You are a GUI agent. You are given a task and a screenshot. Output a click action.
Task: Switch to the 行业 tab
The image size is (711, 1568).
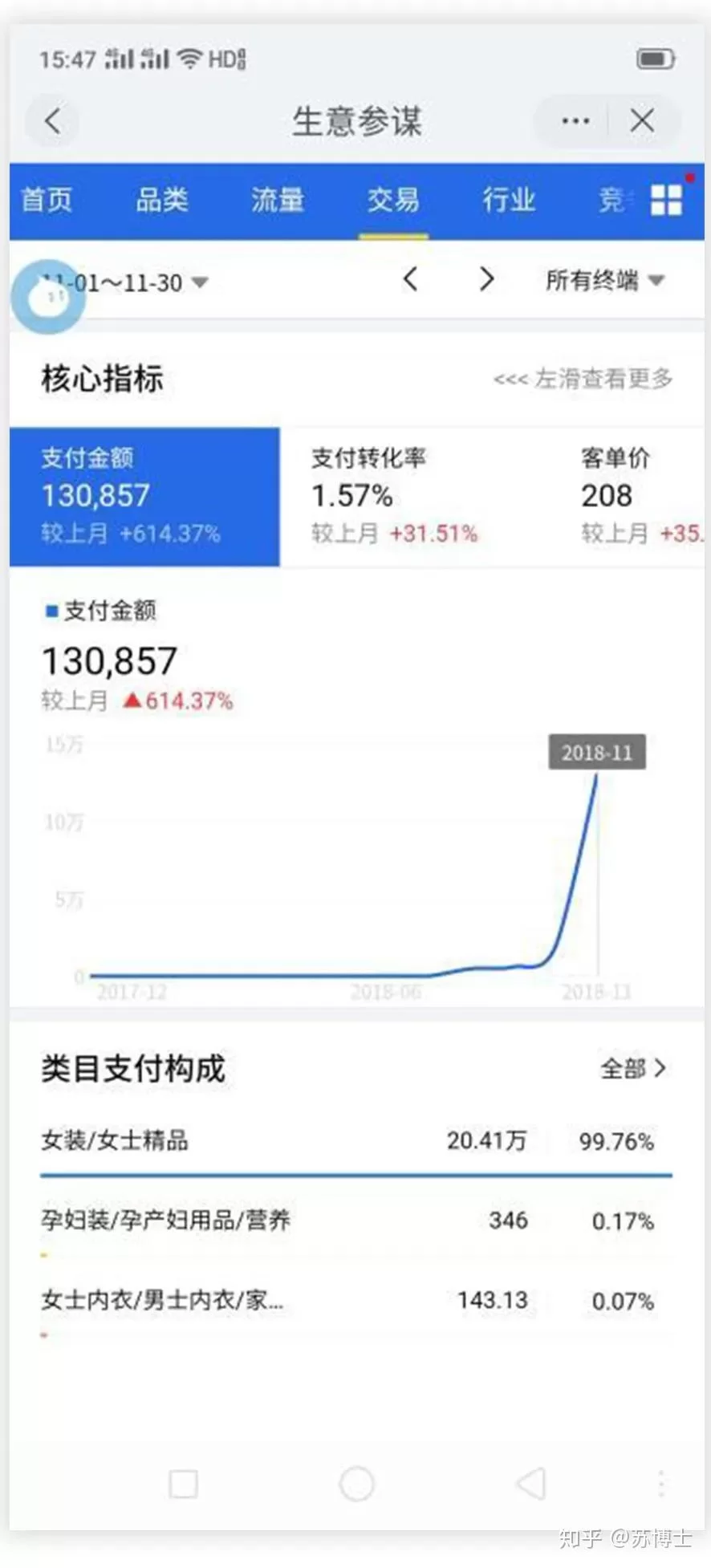point(509,200)
